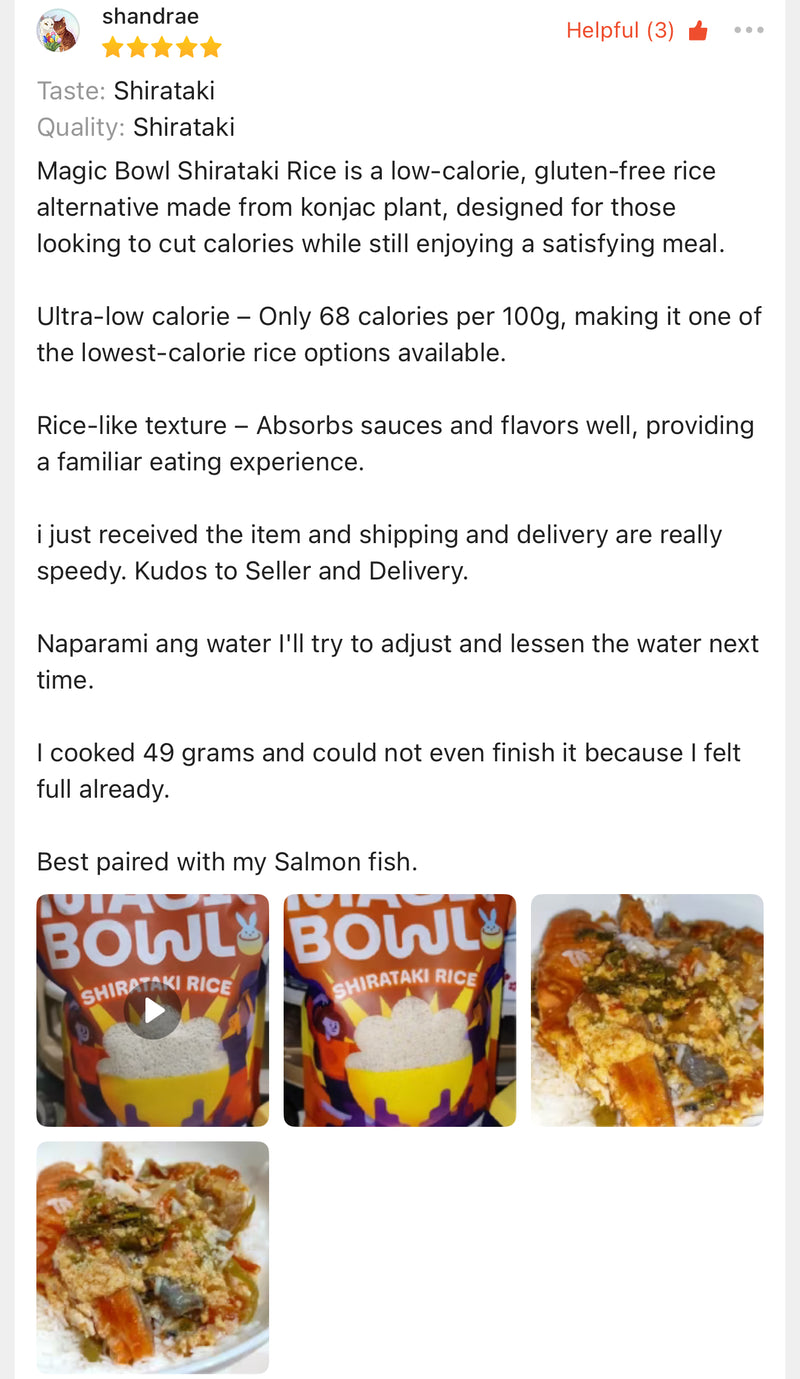This screenshot has height=1379, width=800.
Task: Open the fourth review photo in bottom row
Action: pos(153,1257)
